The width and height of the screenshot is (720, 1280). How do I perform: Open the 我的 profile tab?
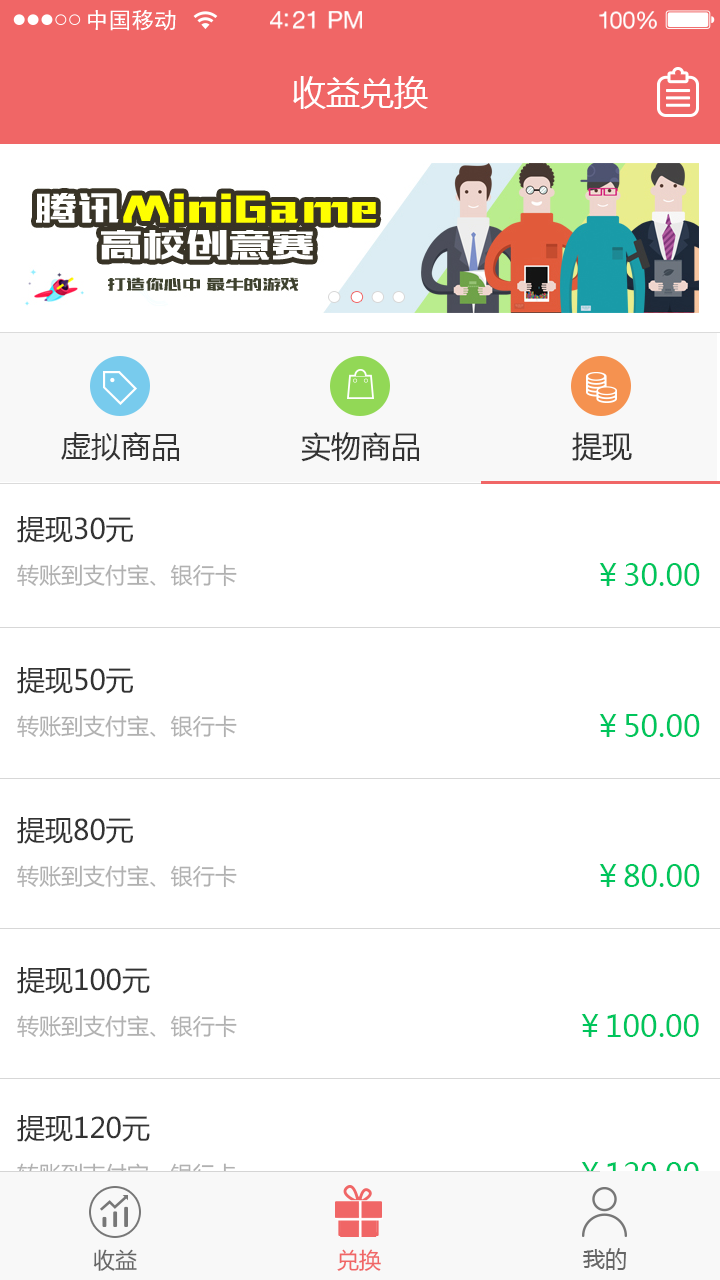[604, 1227]
